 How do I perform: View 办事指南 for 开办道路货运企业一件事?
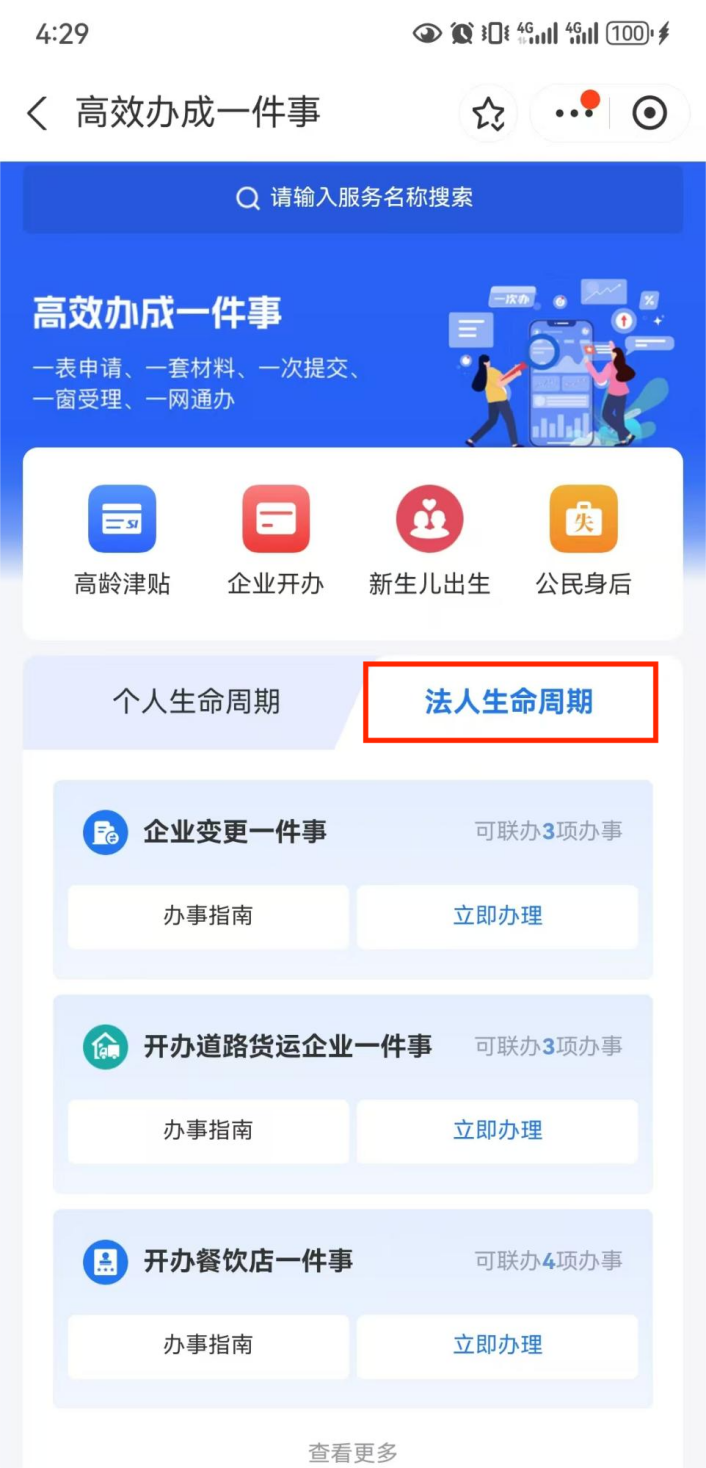coord(208,1131)
